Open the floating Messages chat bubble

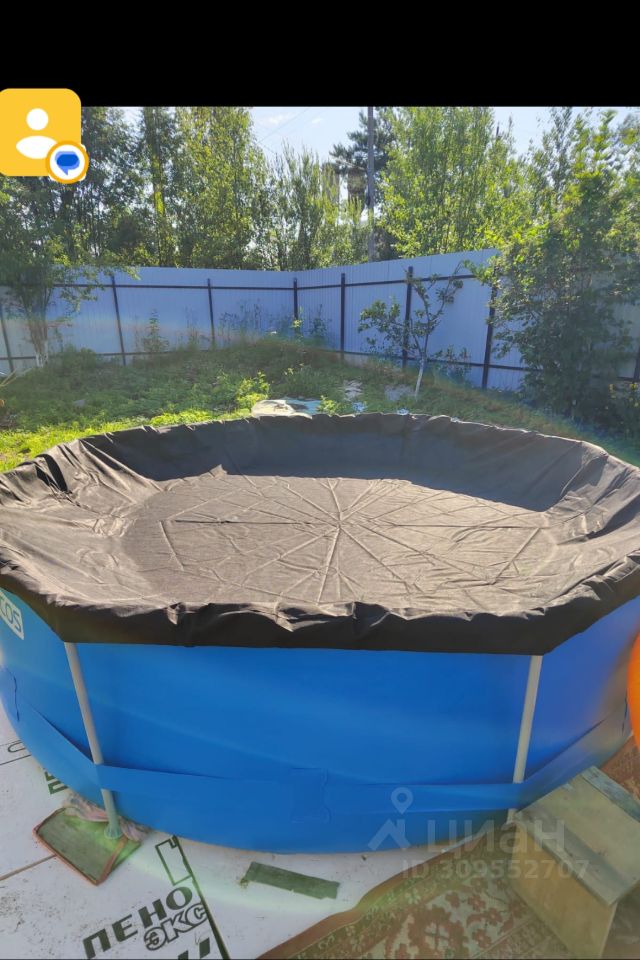click(x=42, y=133)
